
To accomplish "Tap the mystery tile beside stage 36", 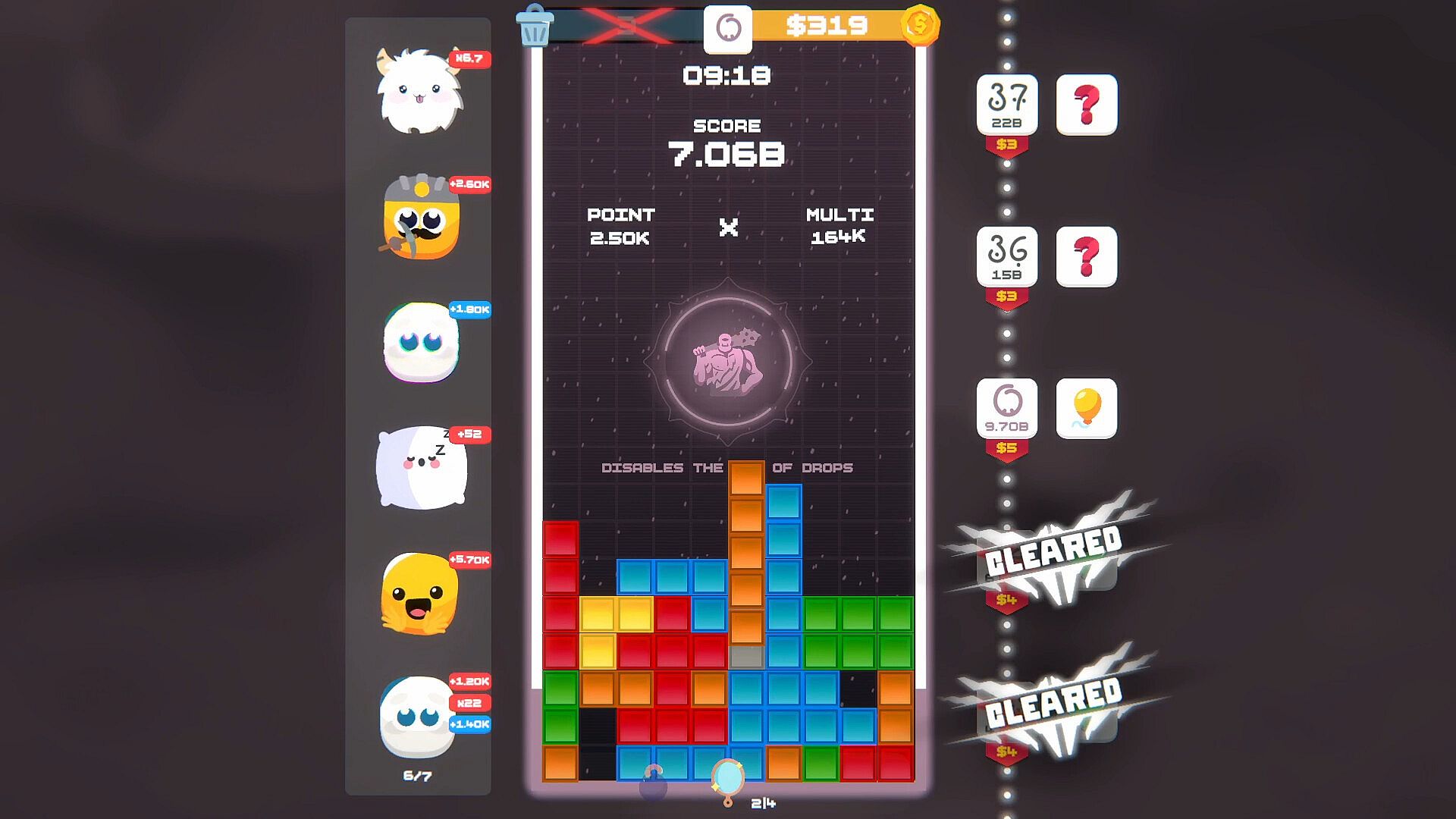I will tap(1086, 256).
